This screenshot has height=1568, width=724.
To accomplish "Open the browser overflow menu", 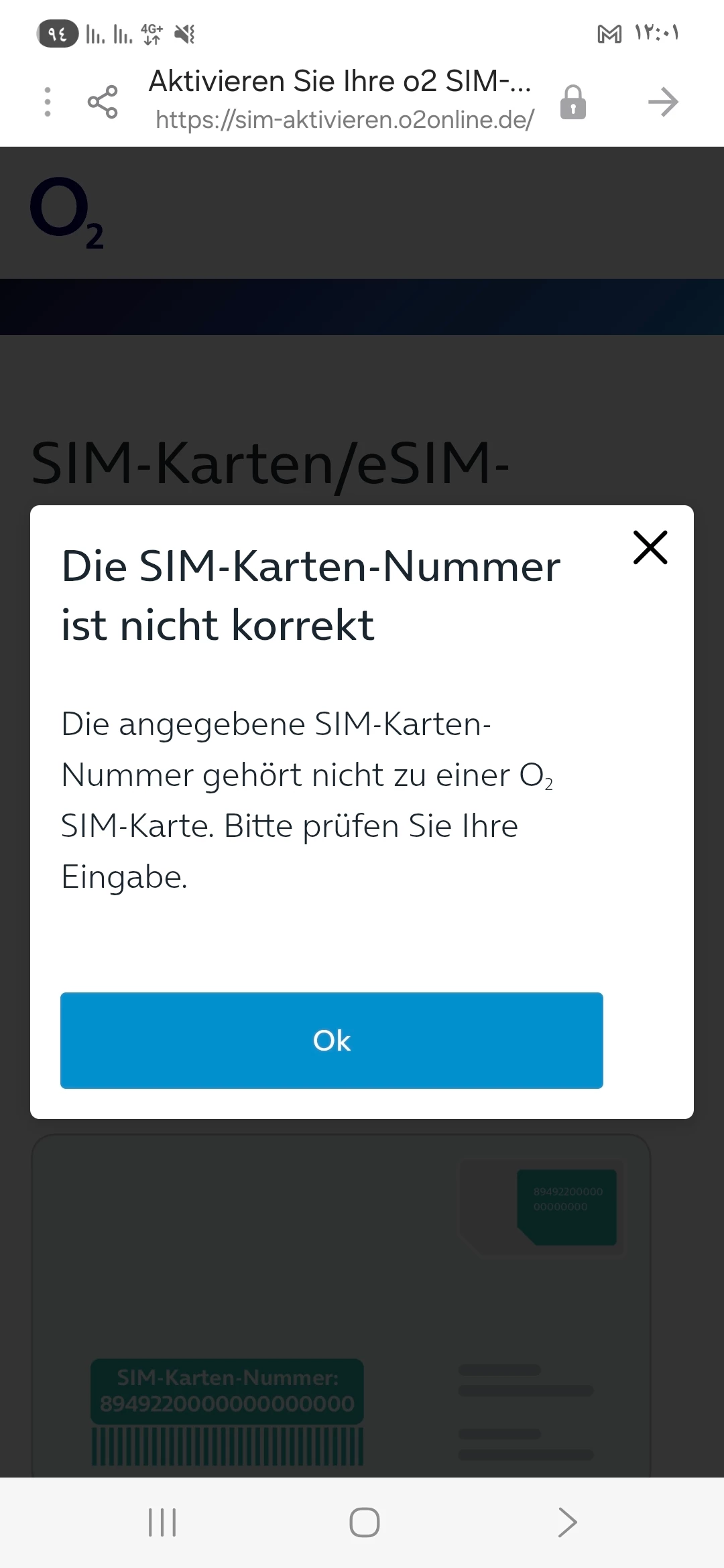I will click(x=47, y=102).
